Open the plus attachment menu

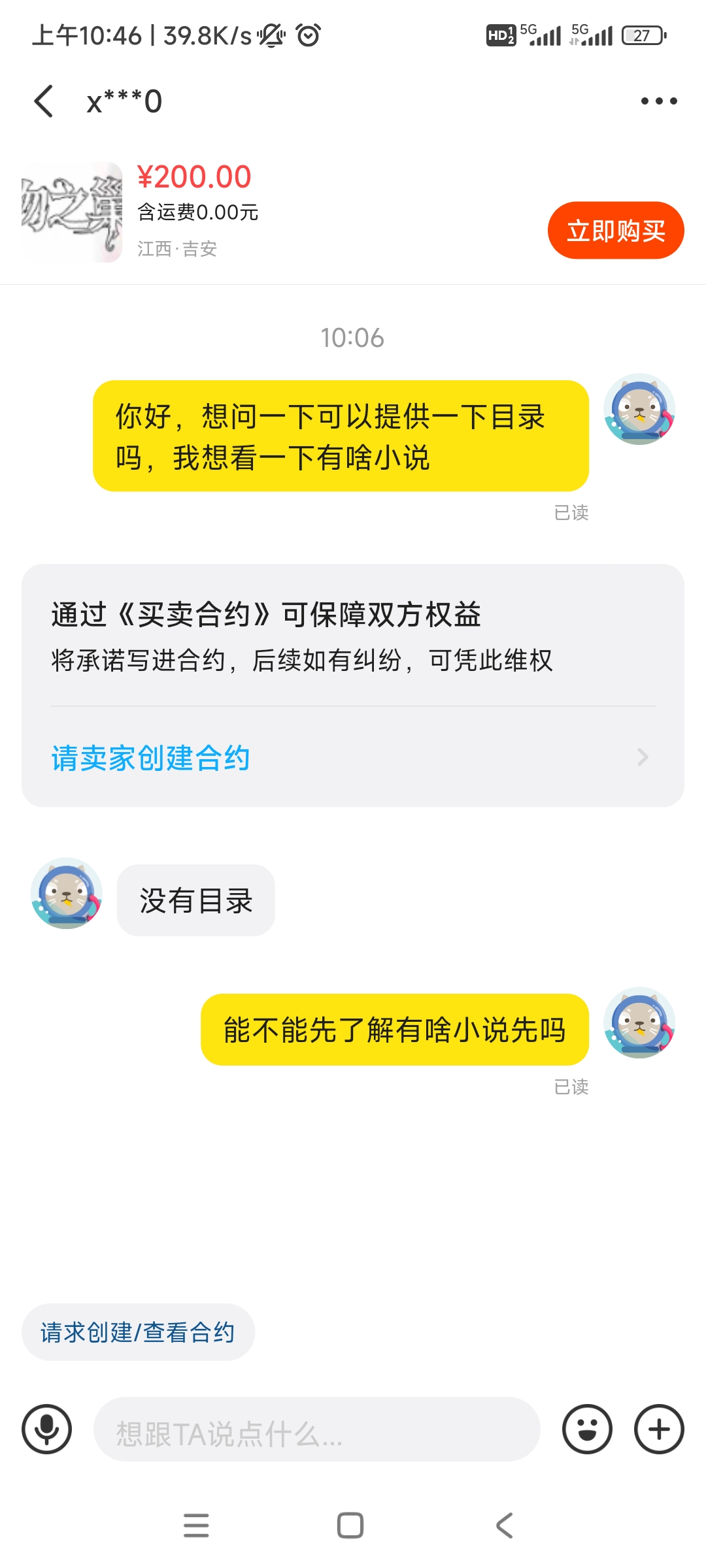(x=658, y=1429)
